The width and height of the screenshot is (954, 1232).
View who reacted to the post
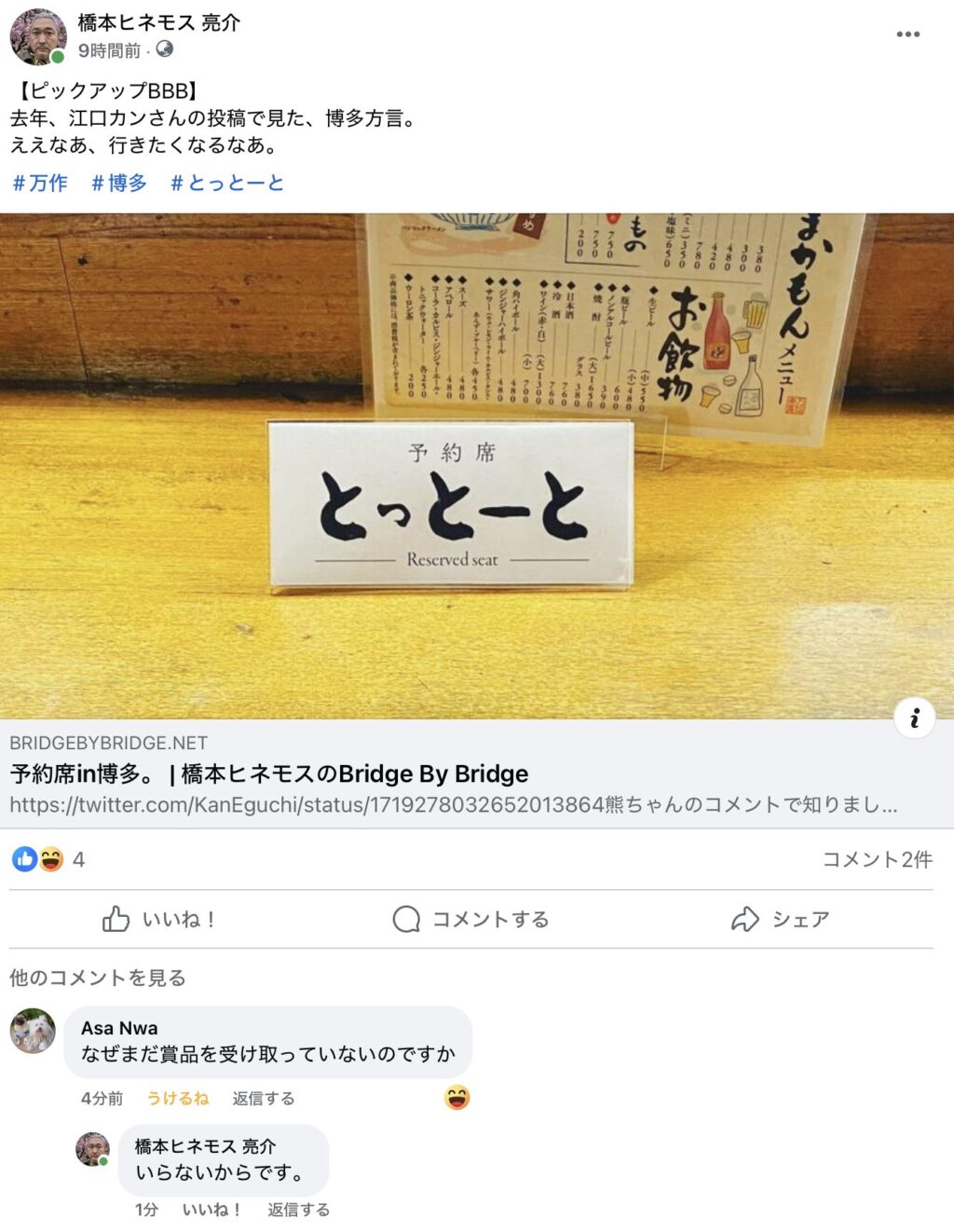(x=48, y=859)
